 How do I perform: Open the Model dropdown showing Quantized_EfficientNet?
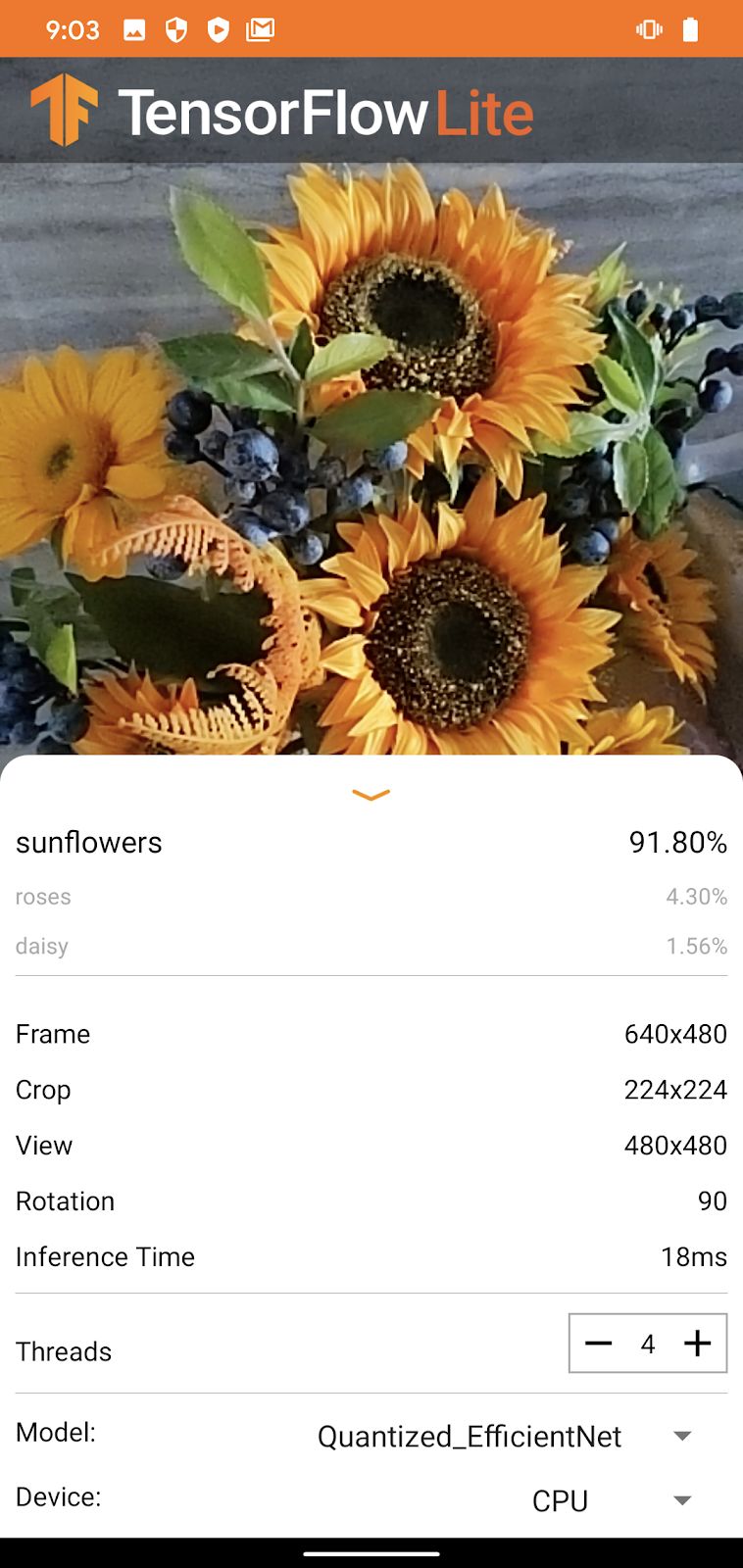[x=504, y=1437]
